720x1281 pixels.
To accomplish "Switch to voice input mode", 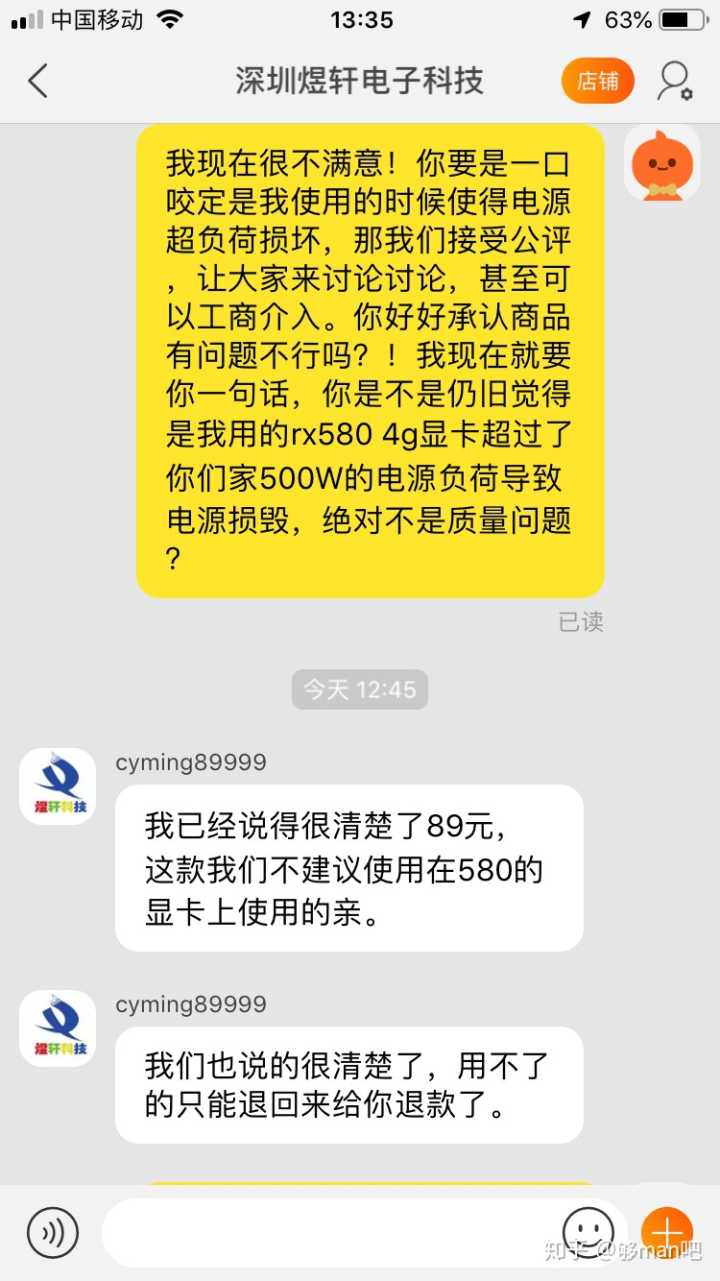I will click(x=52, y=1232).
